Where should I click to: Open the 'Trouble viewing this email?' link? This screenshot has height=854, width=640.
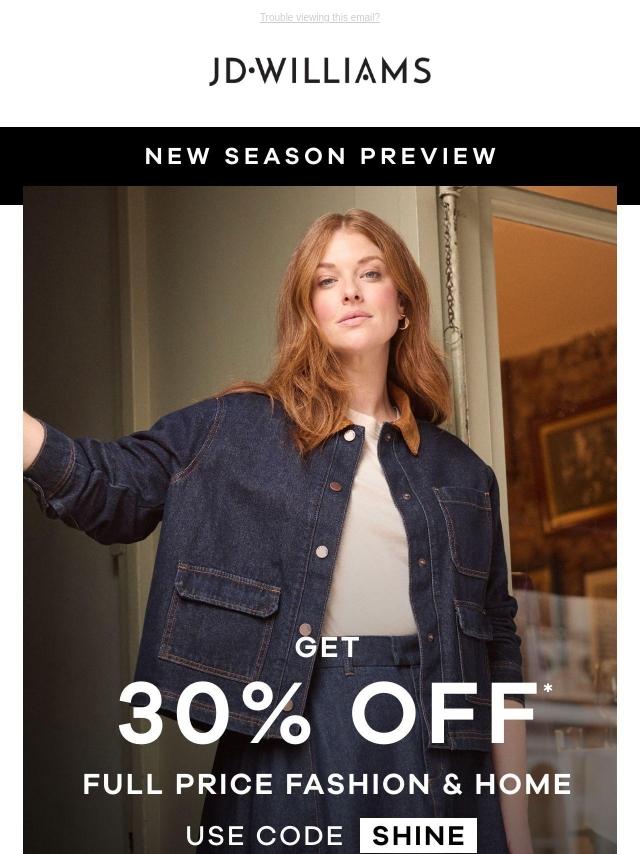(x=320, y=18)
